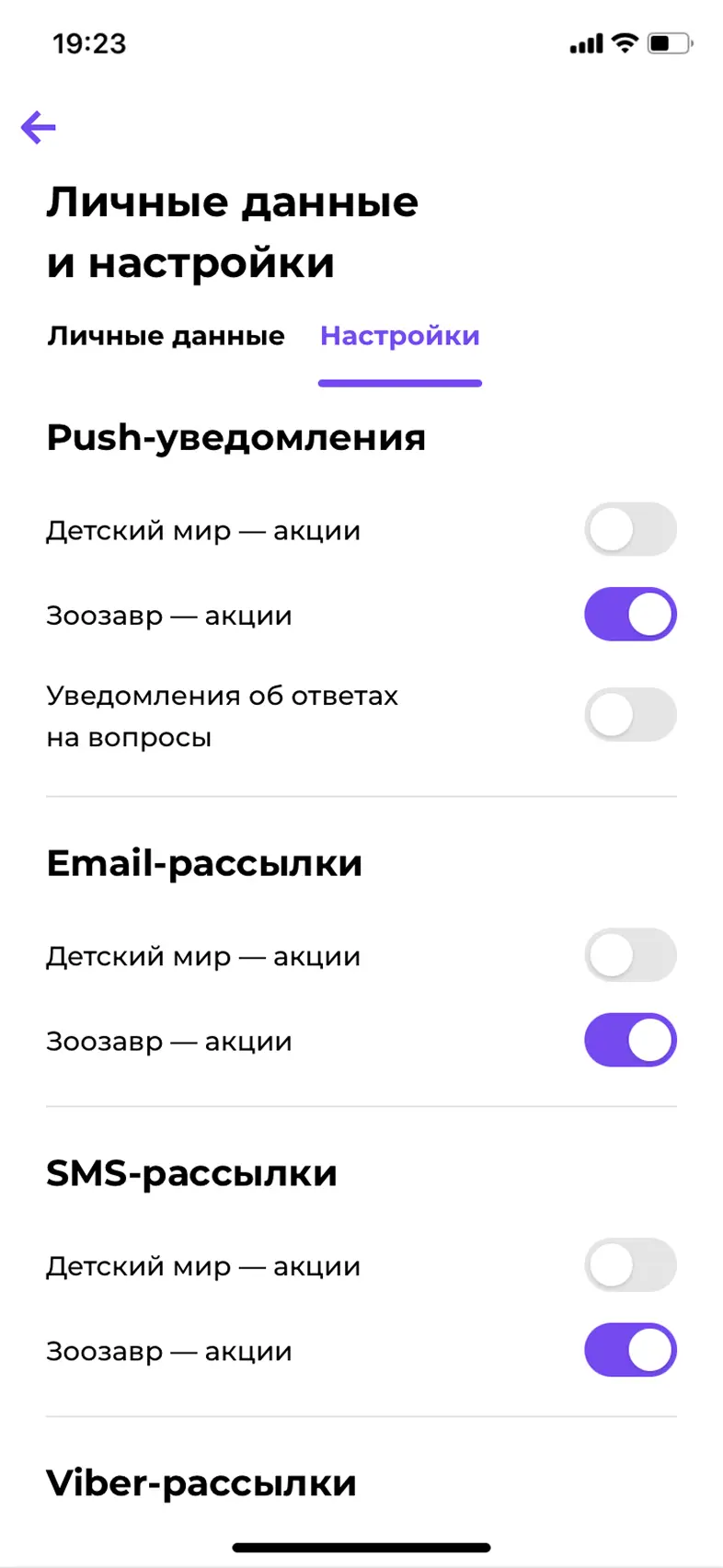Tap the back arrow to return

pyautogui.click(x=39, y=128)
